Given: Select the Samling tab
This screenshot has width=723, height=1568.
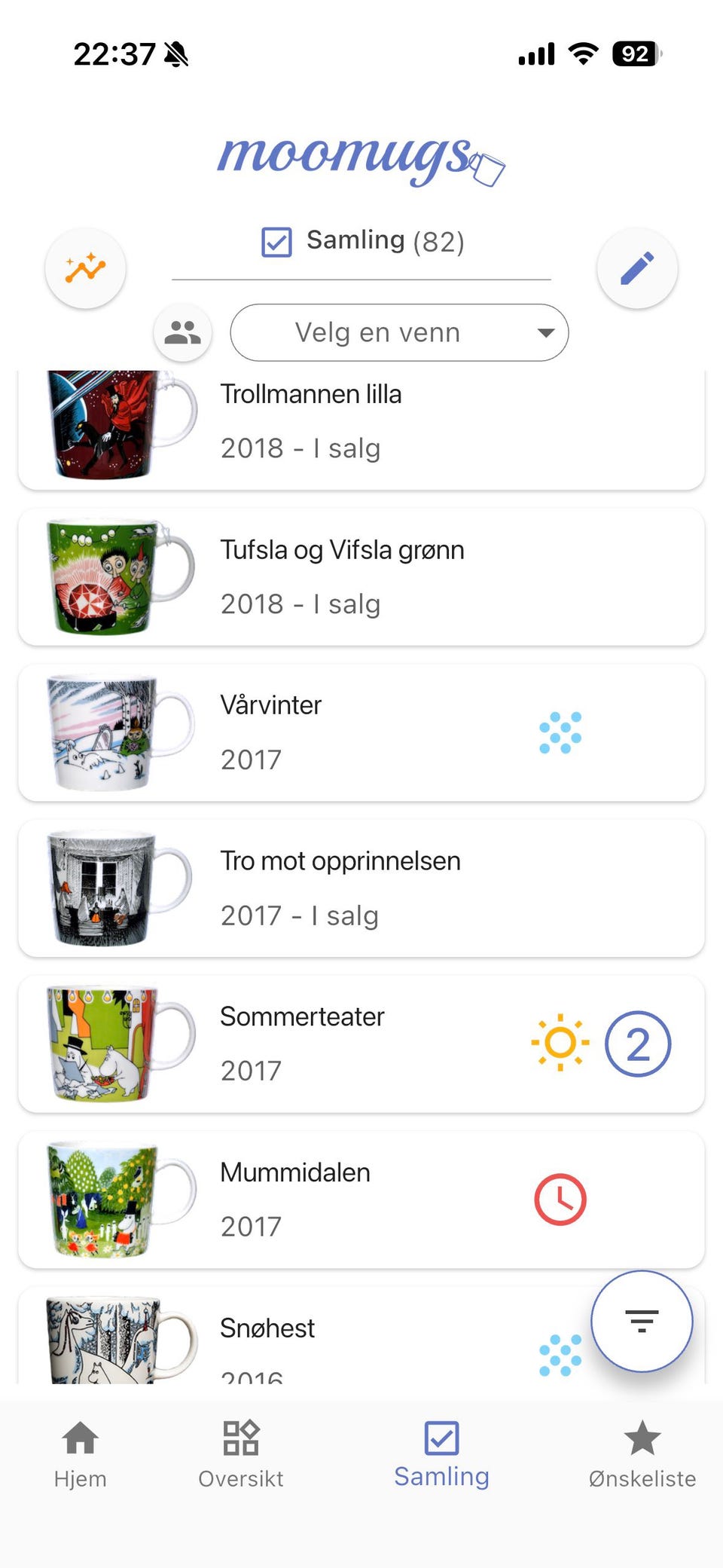Looking at the screenshot, I should 441,1454.
